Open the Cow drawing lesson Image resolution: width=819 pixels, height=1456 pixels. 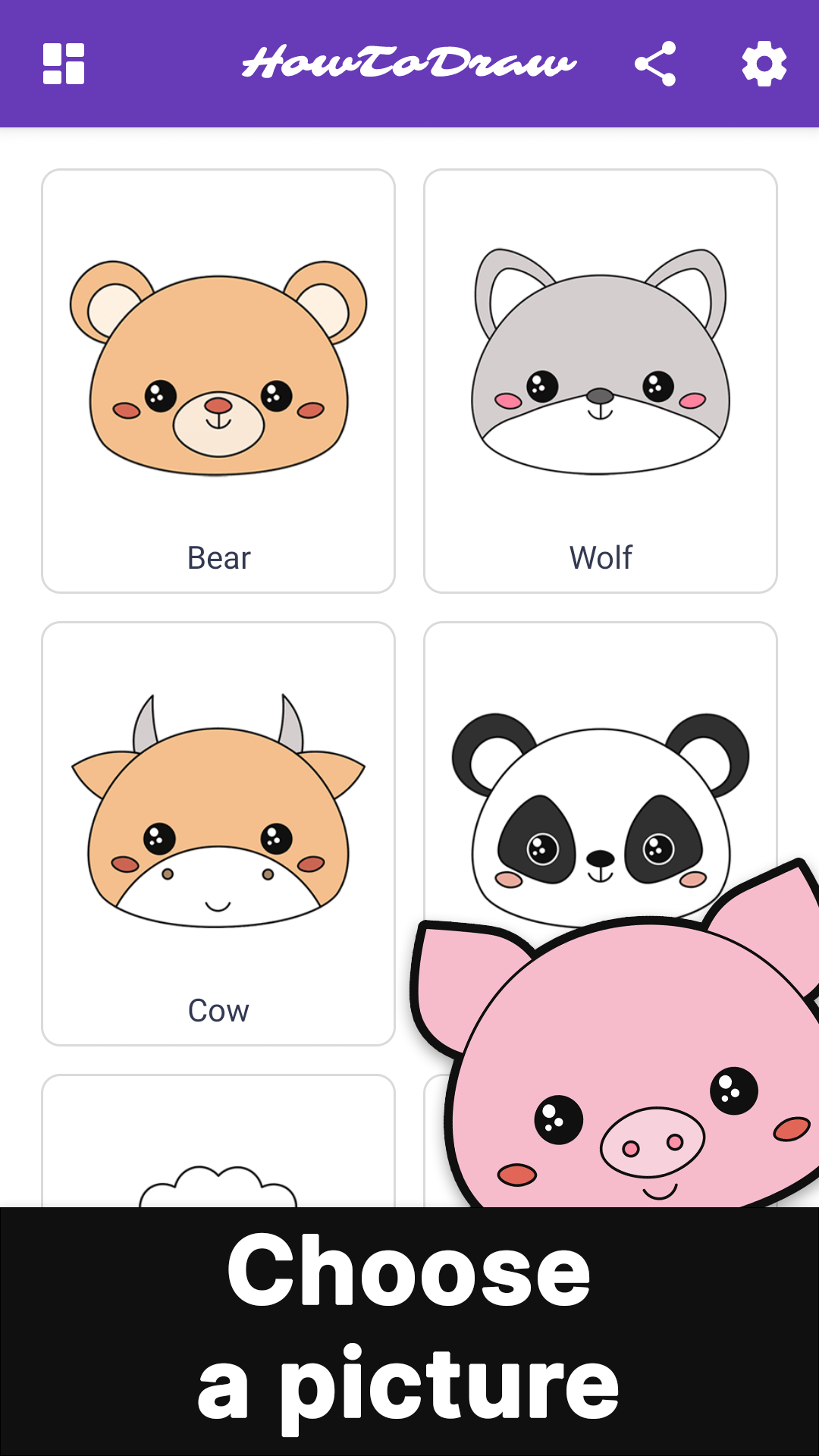pos(218,833)
